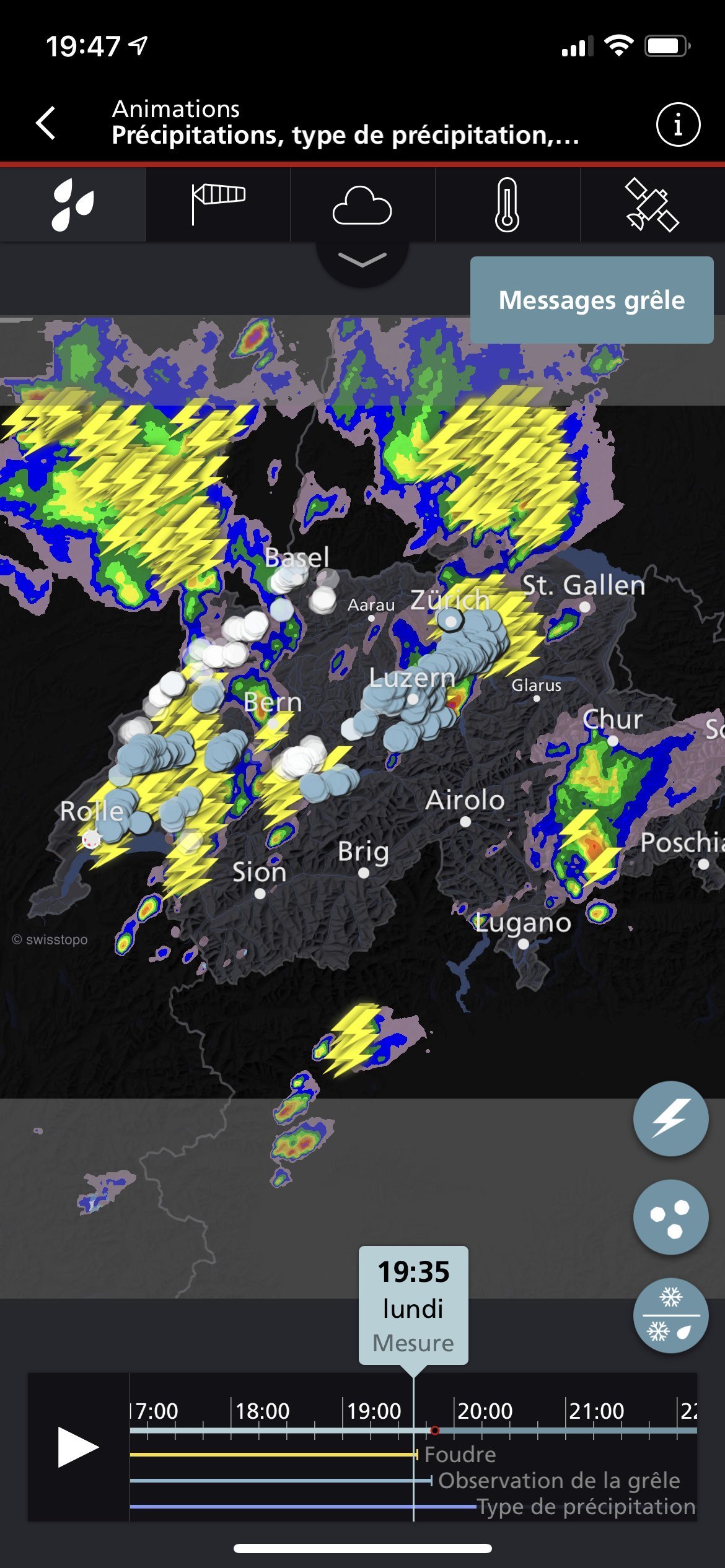Toggle the snow and rain precipitation type layer

pos(670,1315)
